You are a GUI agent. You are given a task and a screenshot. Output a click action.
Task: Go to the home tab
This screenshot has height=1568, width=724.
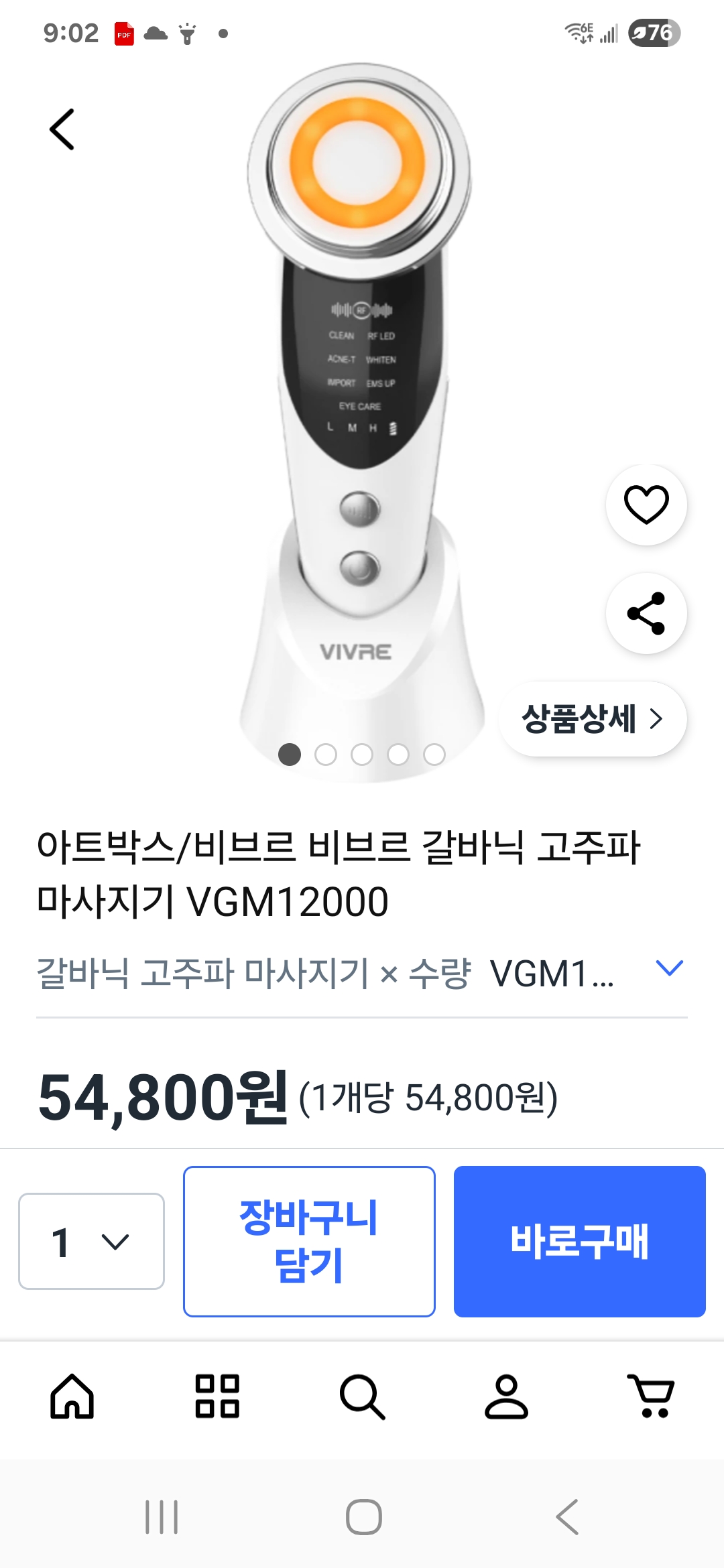pos(72,1396)
